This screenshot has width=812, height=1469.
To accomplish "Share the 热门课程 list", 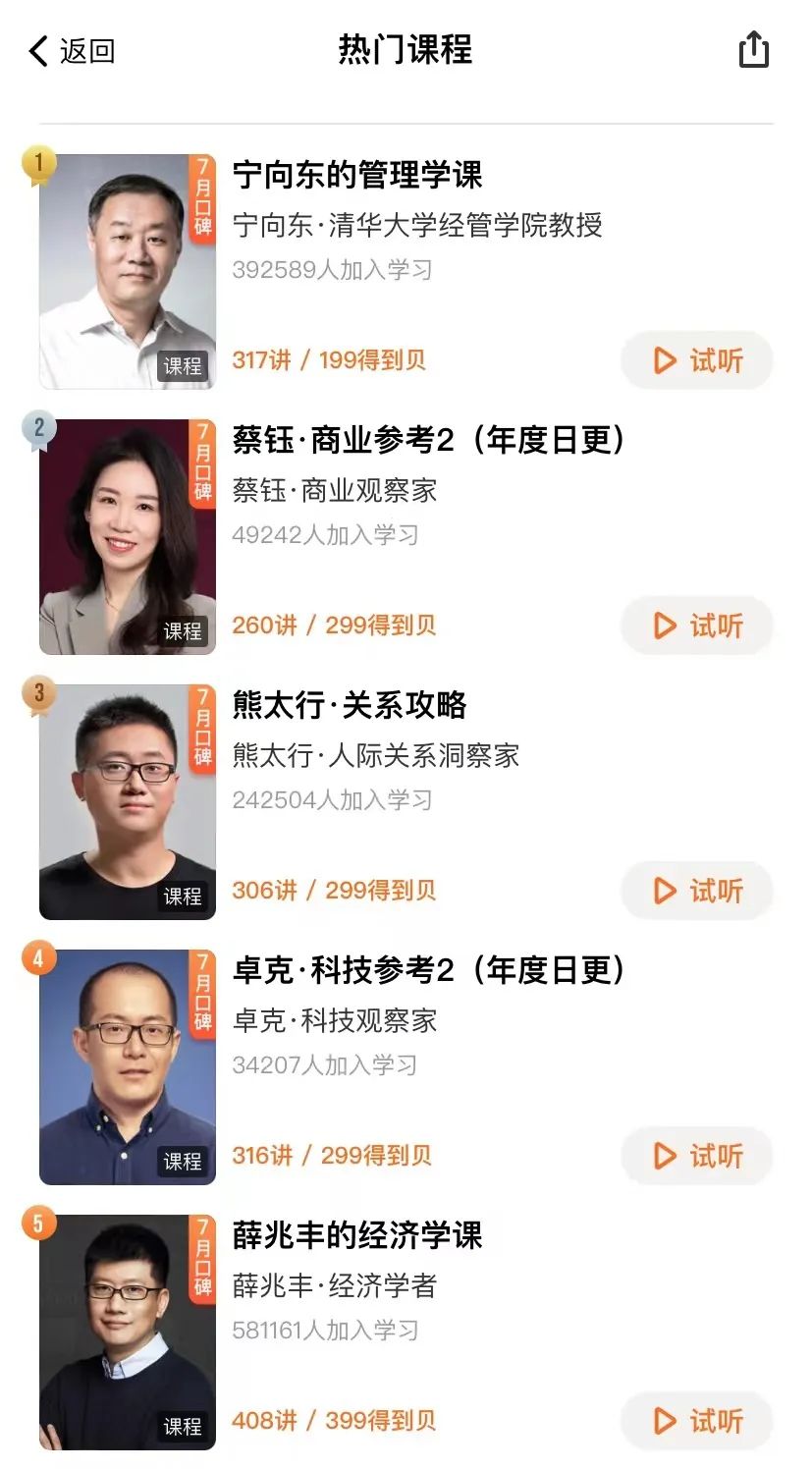I will (753, 50).
